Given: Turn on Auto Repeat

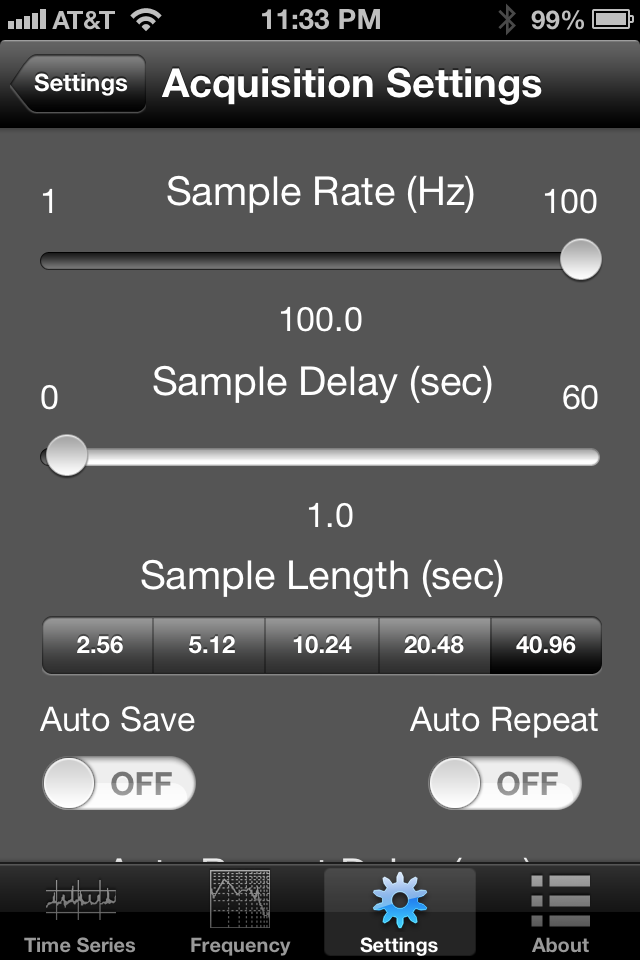Looking at the screenshot, I should click(x=504, y=783).
